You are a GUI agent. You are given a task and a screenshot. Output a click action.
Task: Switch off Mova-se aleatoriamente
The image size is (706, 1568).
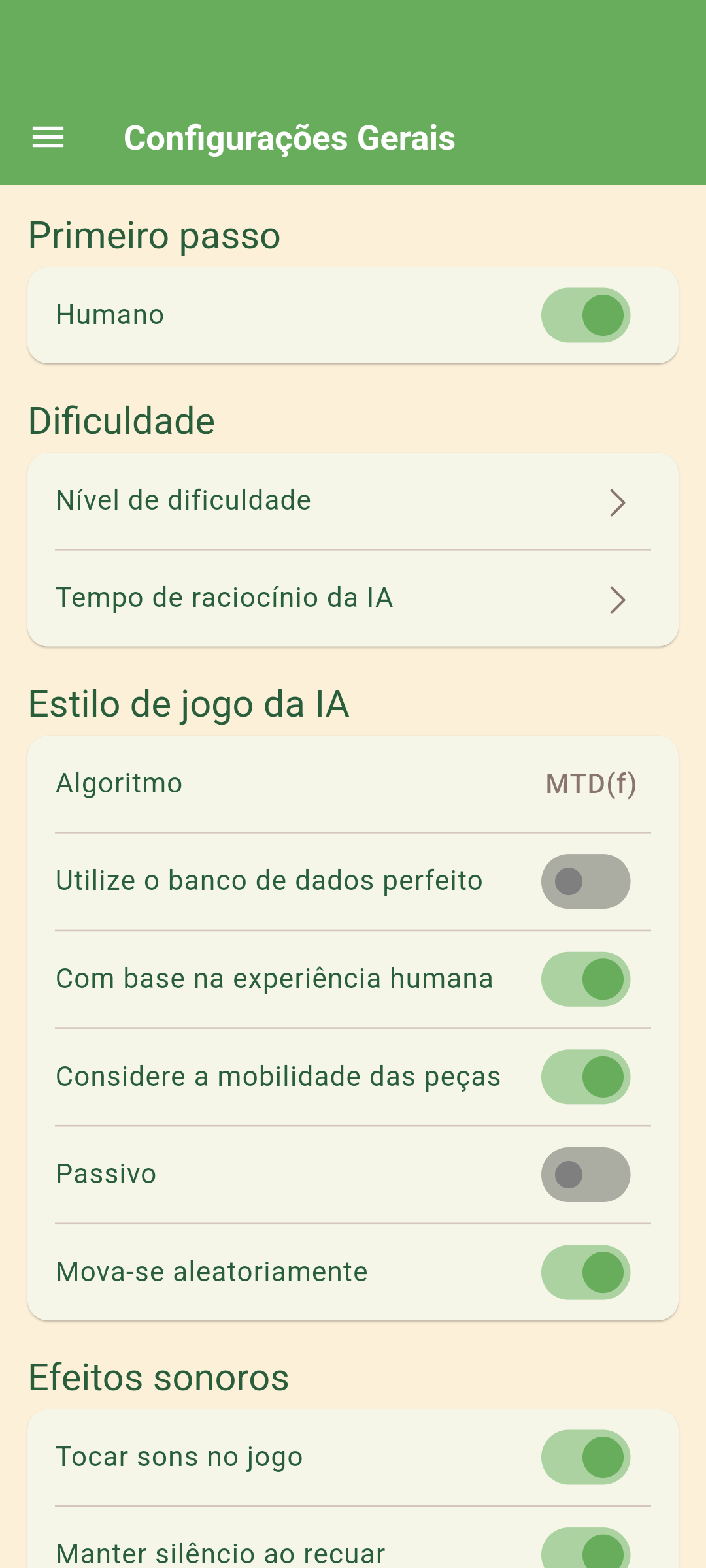[x=585, y=1272]
